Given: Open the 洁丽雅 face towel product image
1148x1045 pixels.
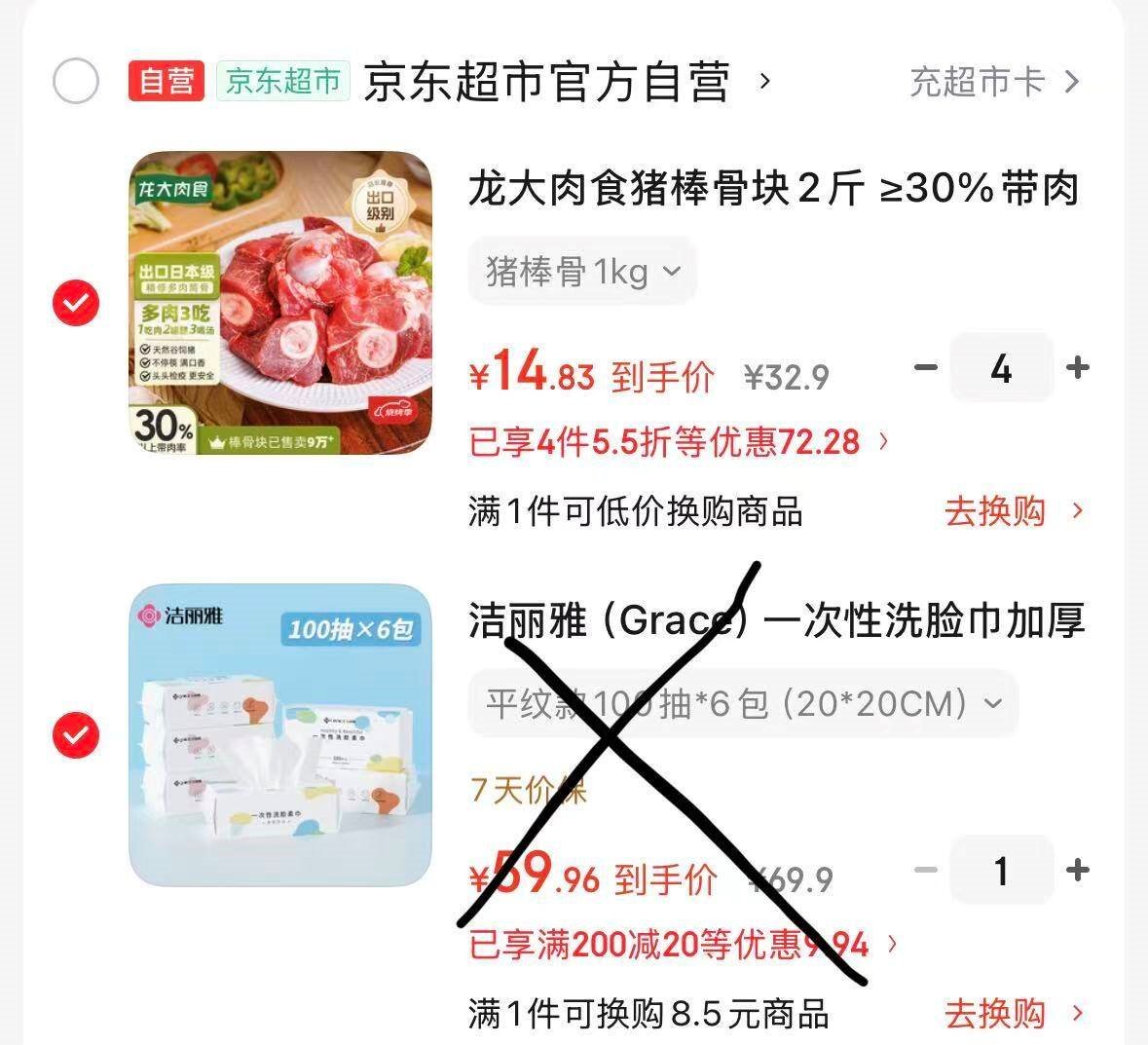Looking at the screenshot, I should click(280, 734).
